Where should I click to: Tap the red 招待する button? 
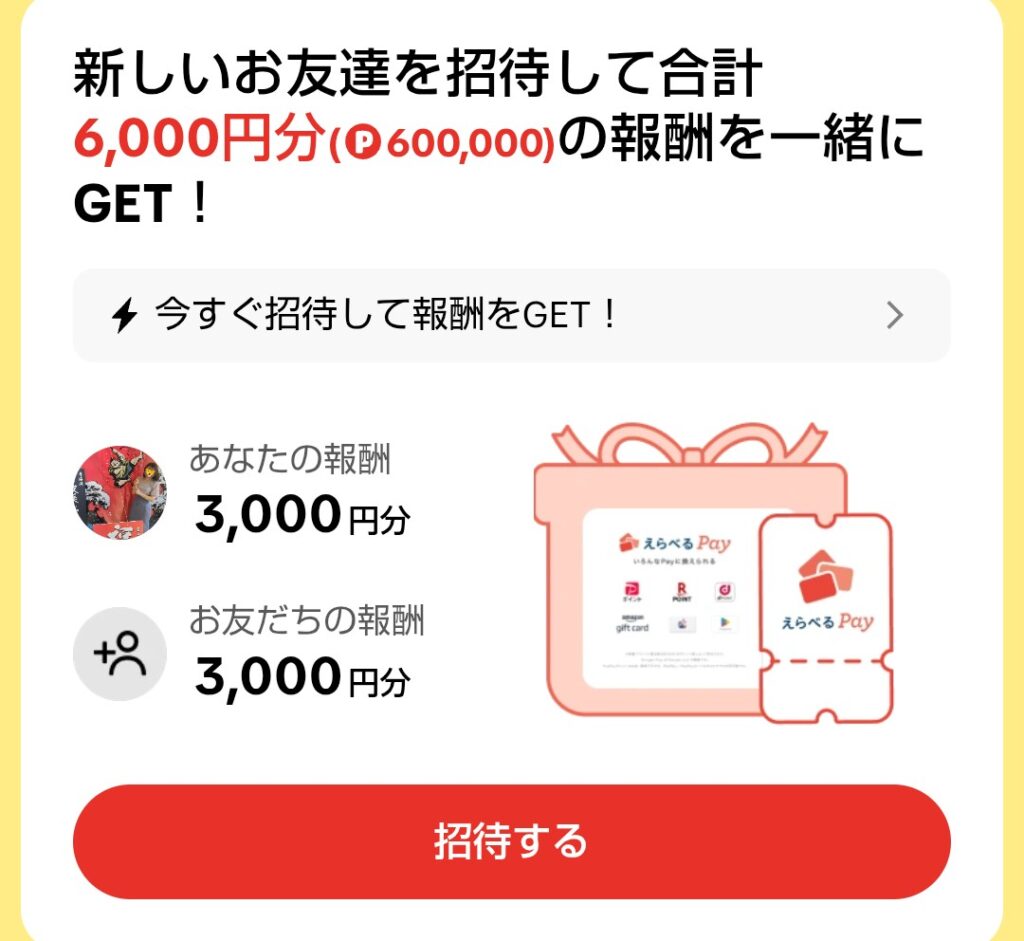pyautogui.click(x=511, y=841)
